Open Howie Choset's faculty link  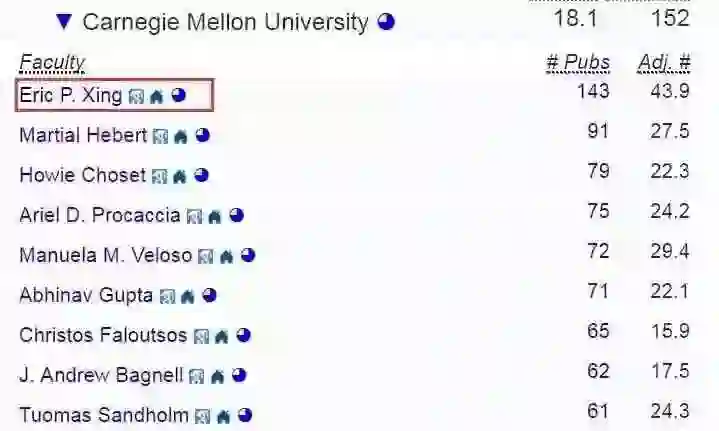pos(82,175)
